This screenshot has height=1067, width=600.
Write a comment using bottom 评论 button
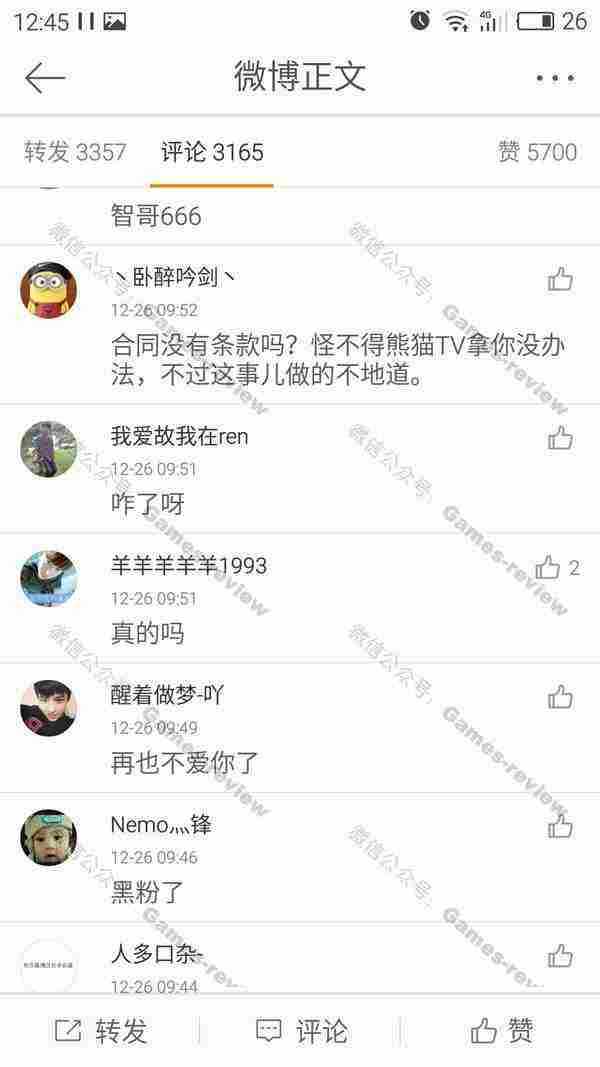tap(300, 1031)
